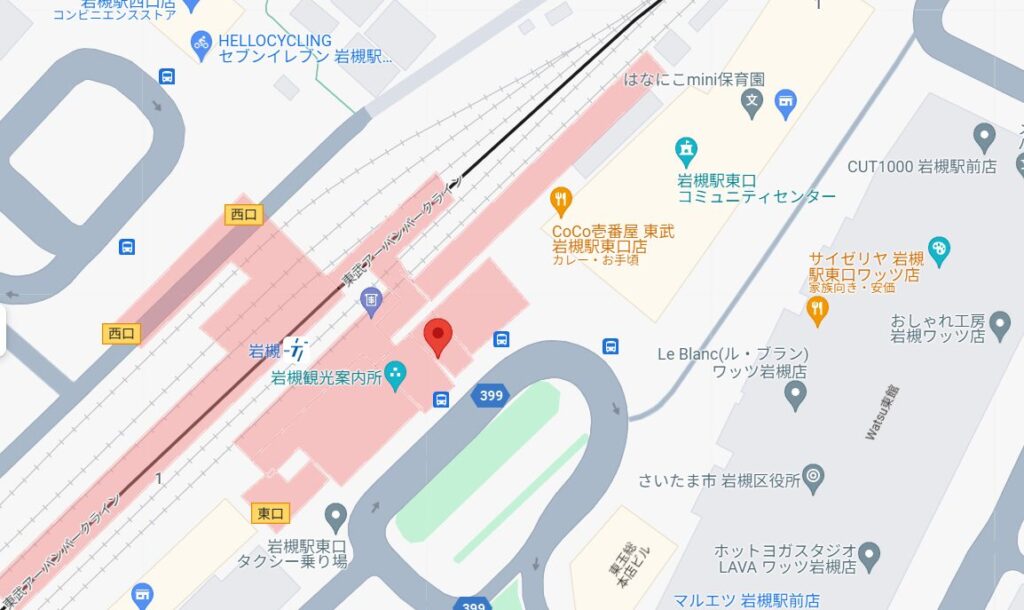Select the はなにこmini保育園 school marker
The height and width of the screenshot is (610, 1024).
click(x=753, y=101)
